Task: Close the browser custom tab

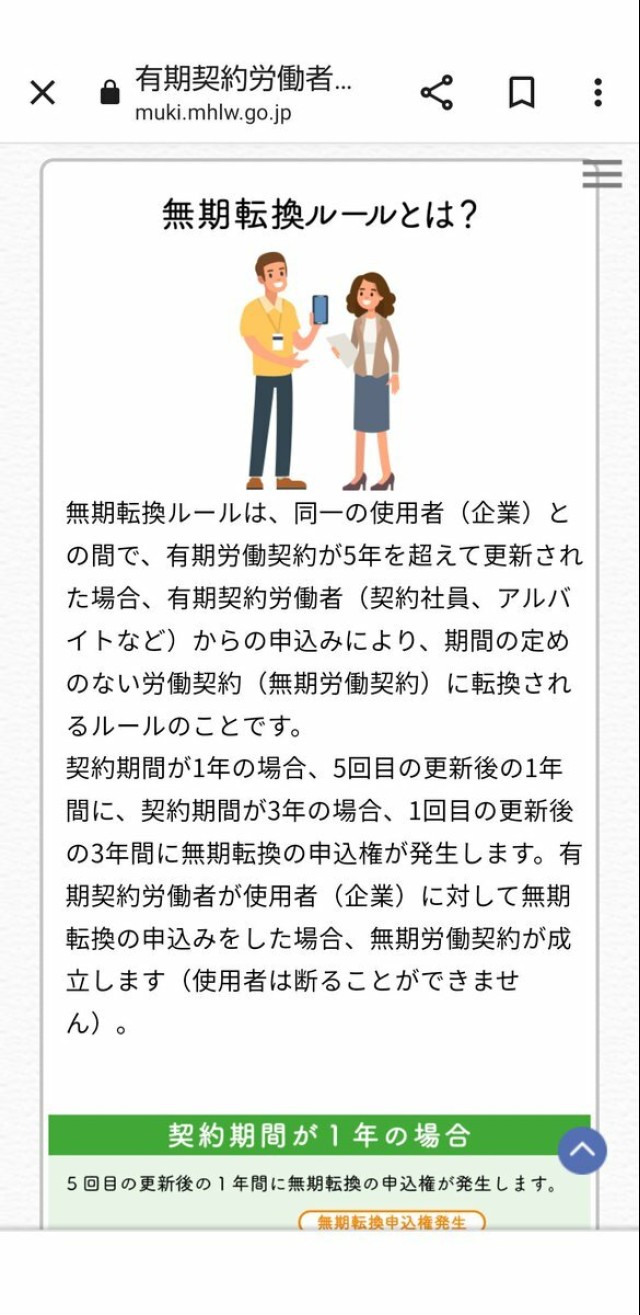Action: (42, 93)
